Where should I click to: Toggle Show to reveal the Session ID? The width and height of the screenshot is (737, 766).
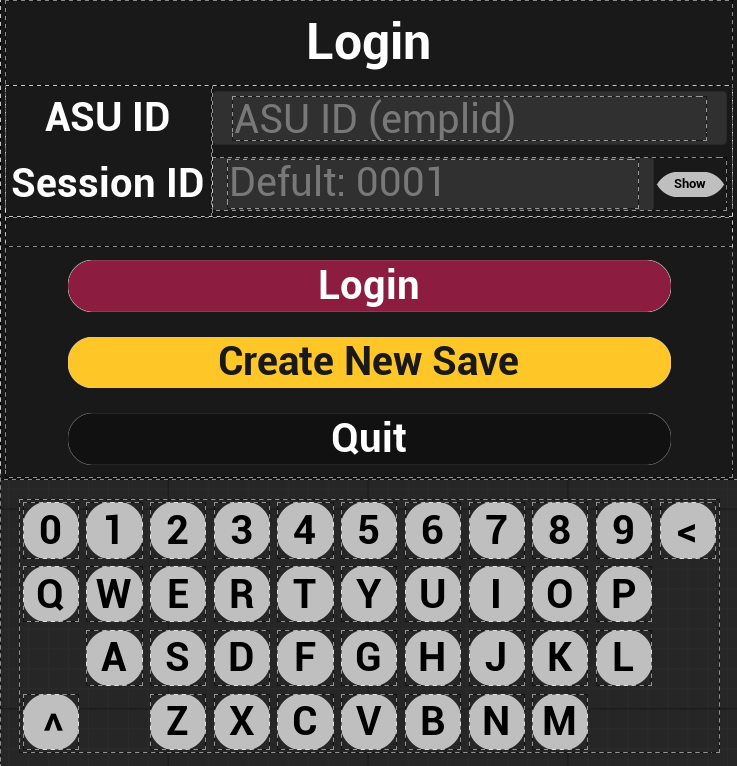pyautogui.click(x=690, y=184)
